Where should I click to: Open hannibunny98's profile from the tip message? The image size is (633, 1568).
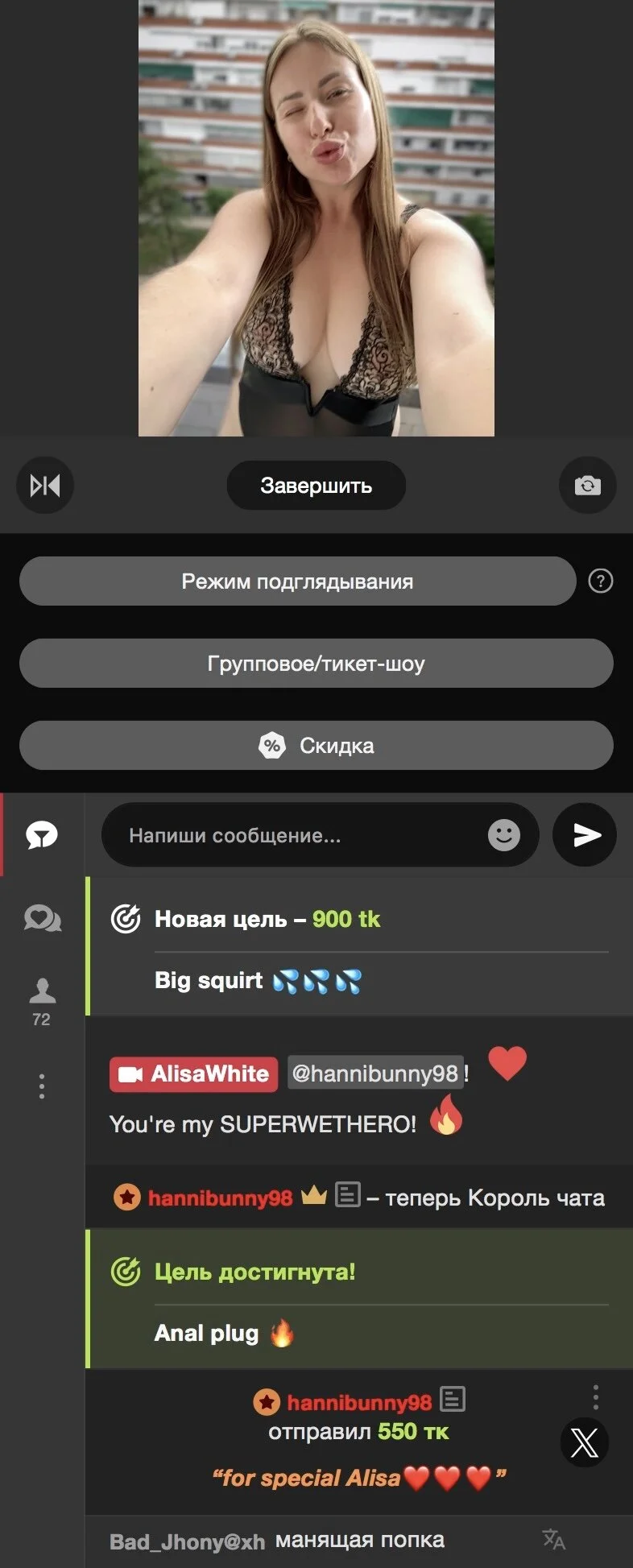pyautogui.click(x=359, y=1403)
